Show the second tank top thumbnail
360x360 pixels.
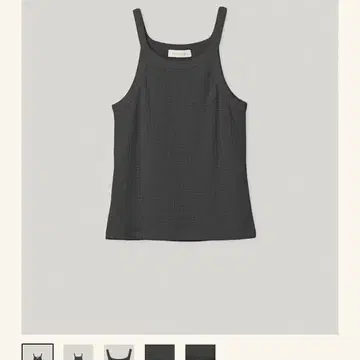[78, 352]
